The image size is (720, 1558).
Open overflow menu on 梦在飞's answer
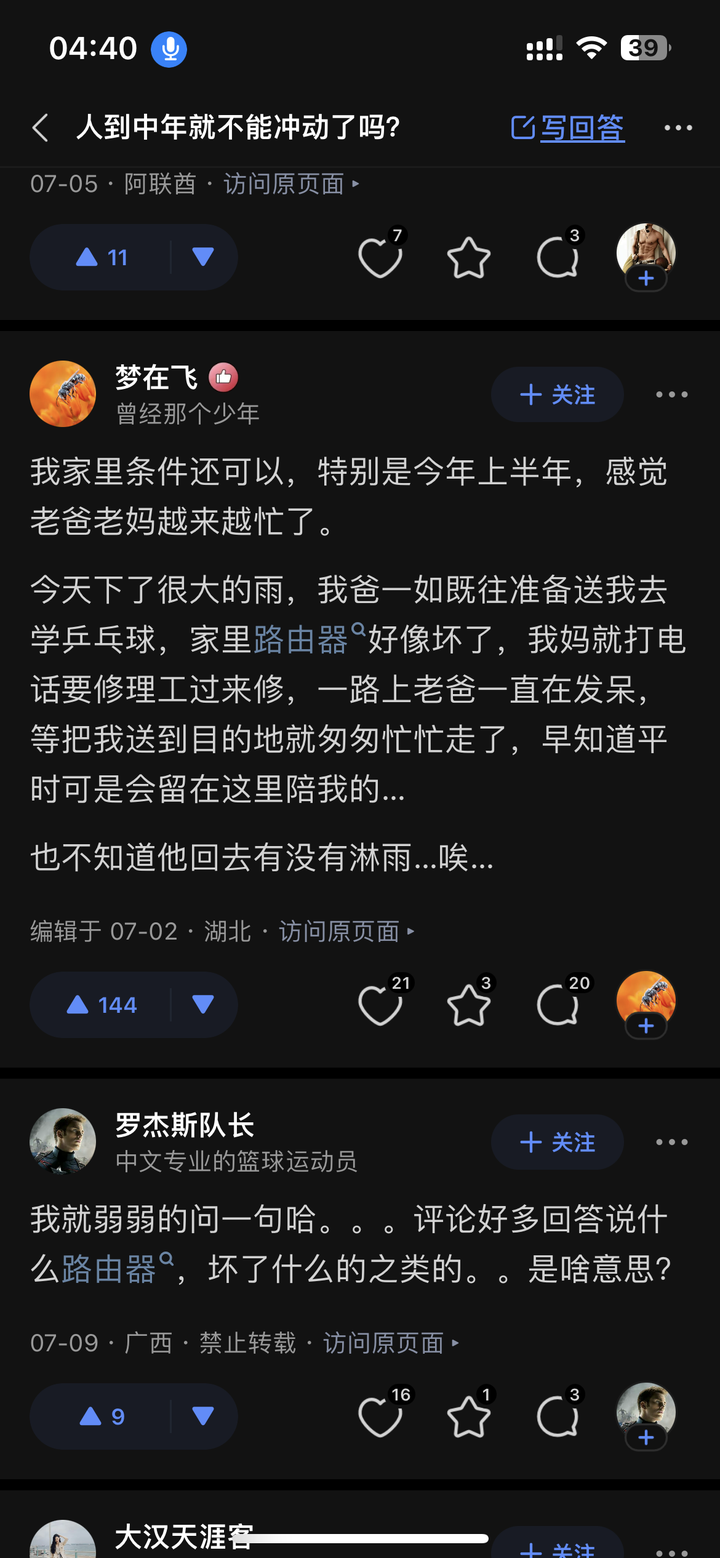point(671,395)
